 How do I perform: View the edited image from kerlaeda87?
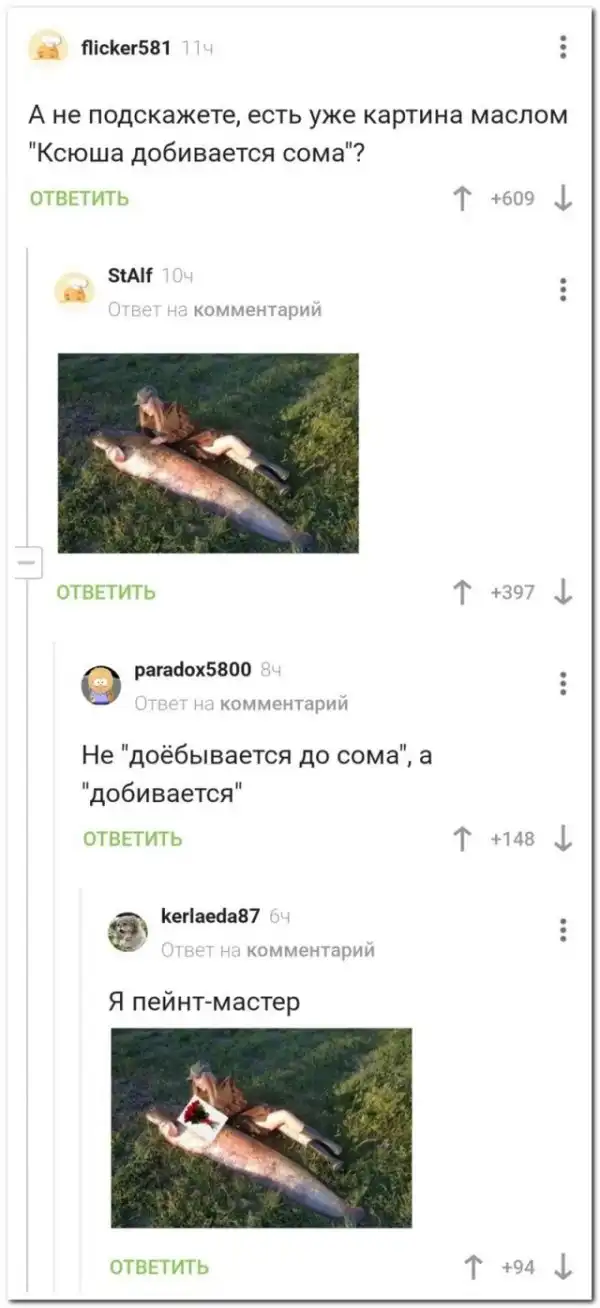point(261,1127)
